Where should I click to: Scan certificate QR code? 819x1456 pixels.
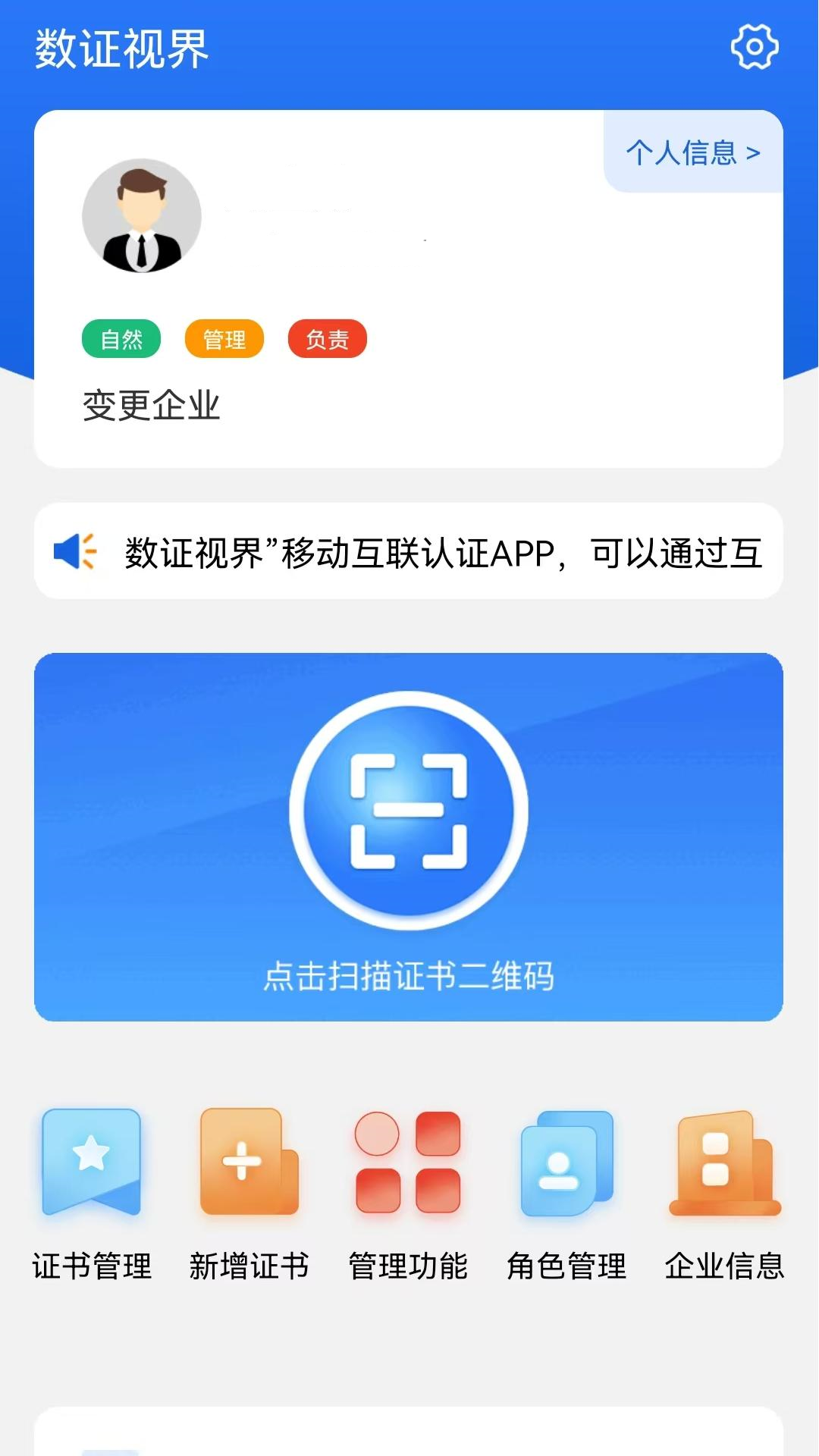(408, 811)
